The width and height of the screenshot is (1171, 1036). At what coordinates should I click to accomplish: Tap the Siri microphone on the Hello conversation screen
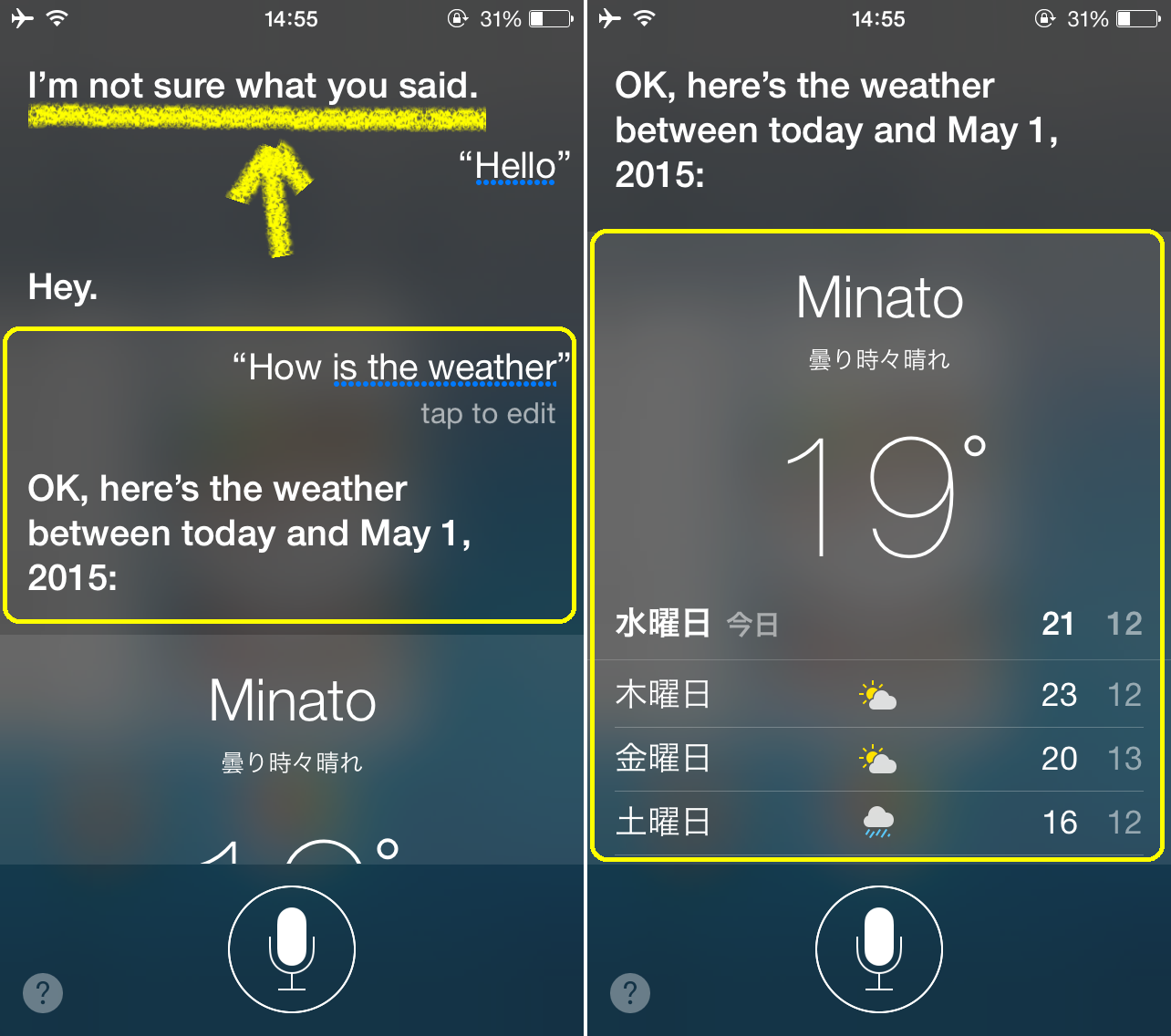tap(292, 949)
